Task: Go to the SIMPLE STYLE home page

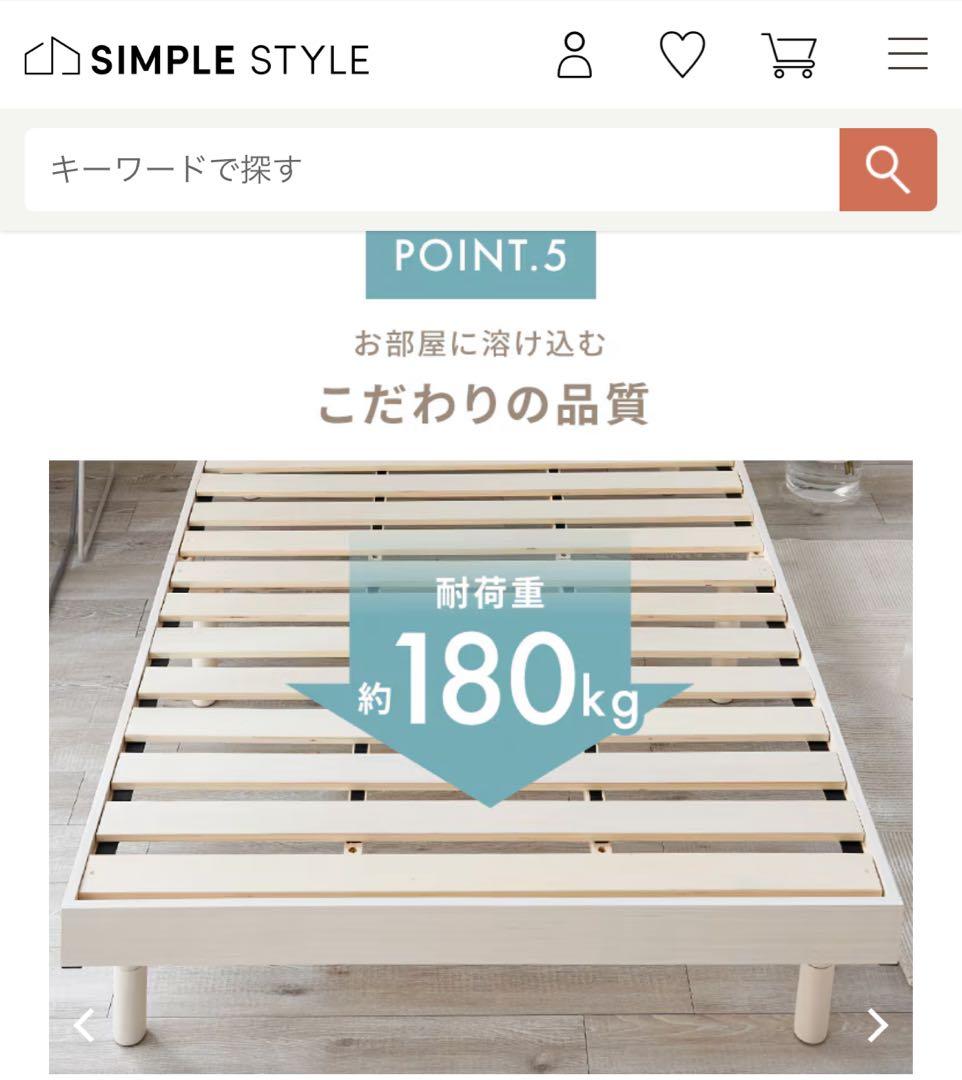Action: point(197,58)
